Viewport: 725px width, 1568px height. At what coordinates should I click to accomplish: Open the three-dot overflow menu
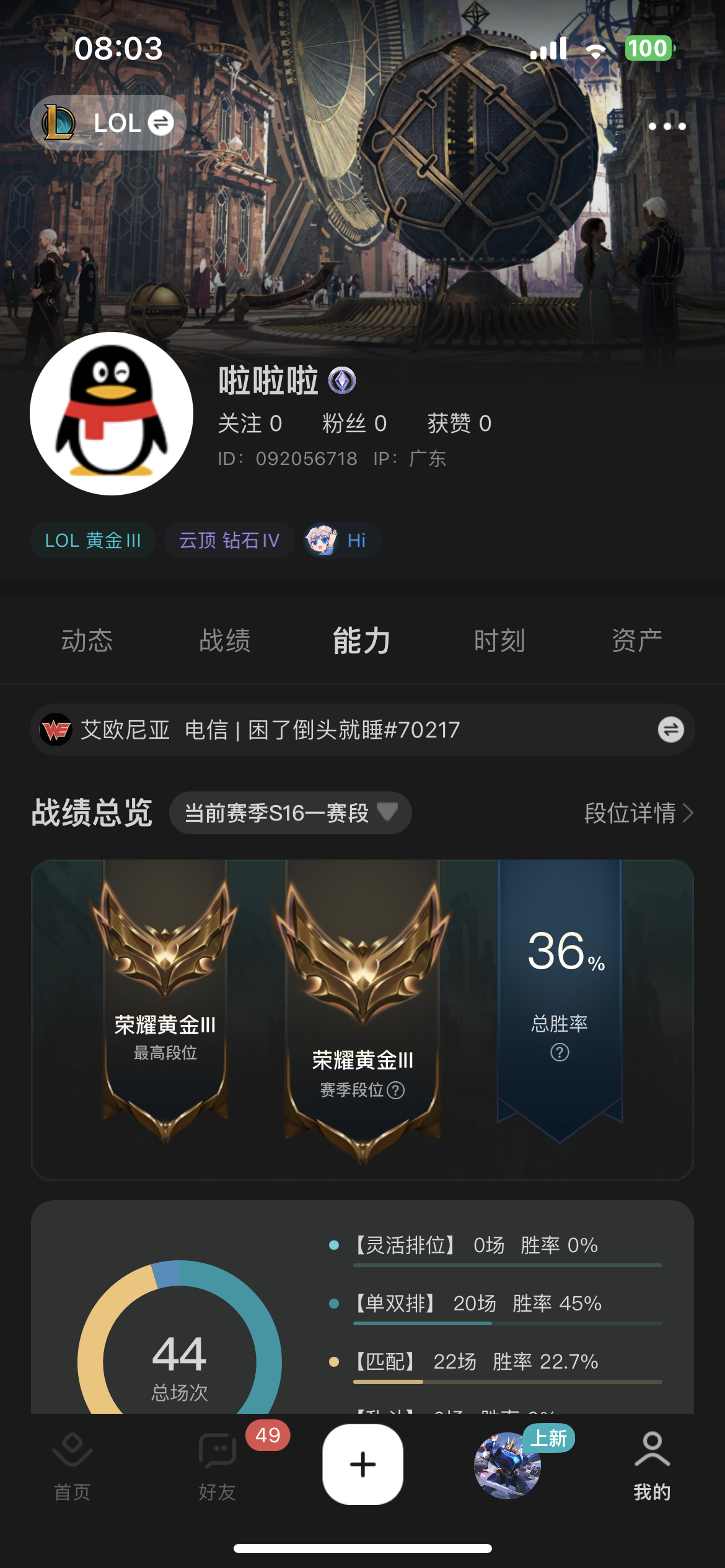[x=667, y=126]
